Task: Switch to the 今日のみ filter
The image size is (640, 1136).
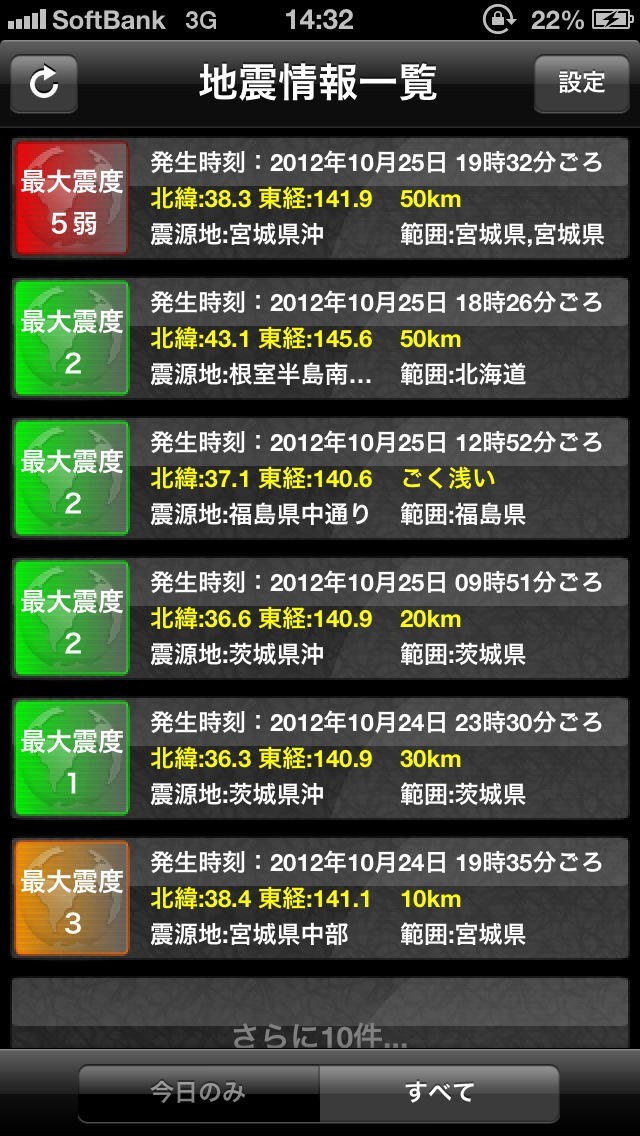Action: (x=199, y=1092)
